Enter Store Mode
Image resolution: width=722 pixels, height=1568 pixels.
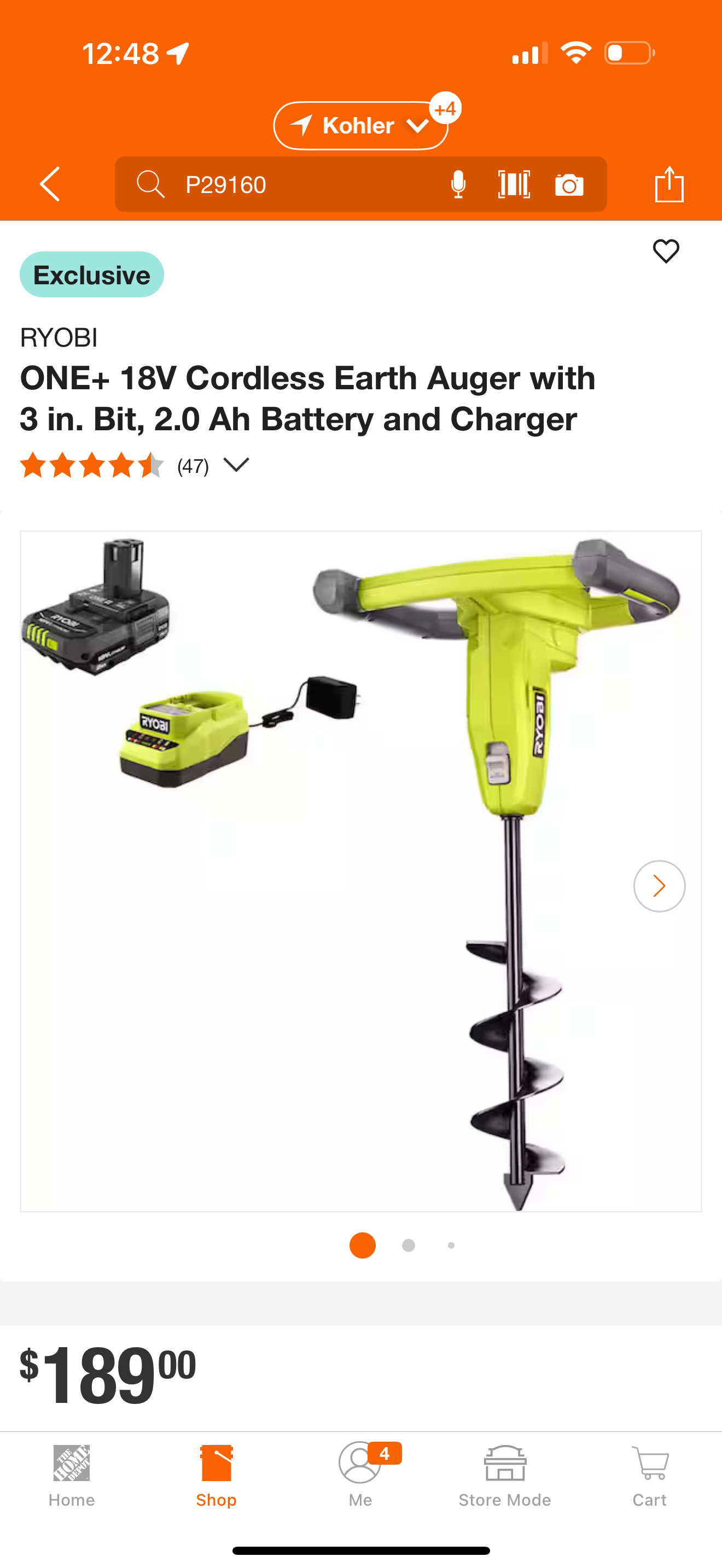(505, 1476)
